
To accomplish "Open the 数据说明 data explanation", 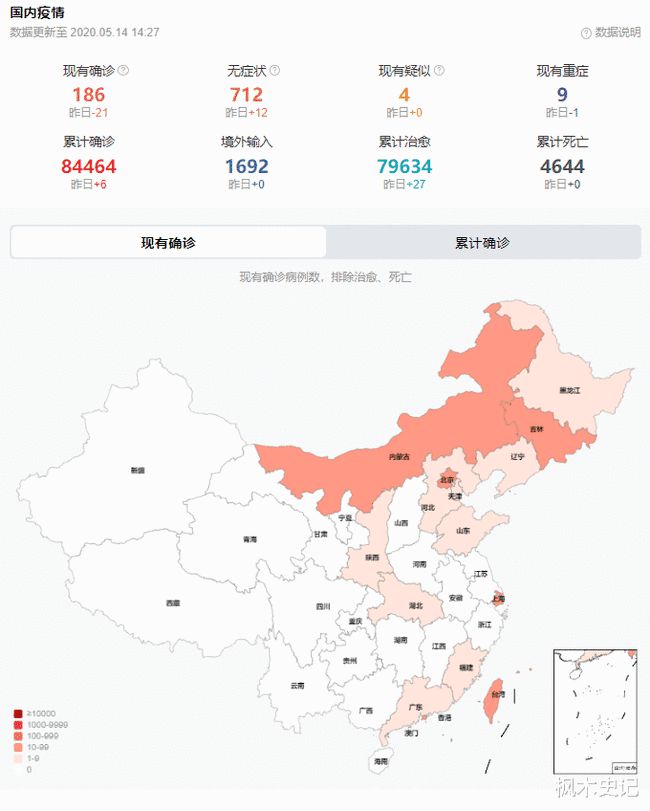I will coord(610,32).
